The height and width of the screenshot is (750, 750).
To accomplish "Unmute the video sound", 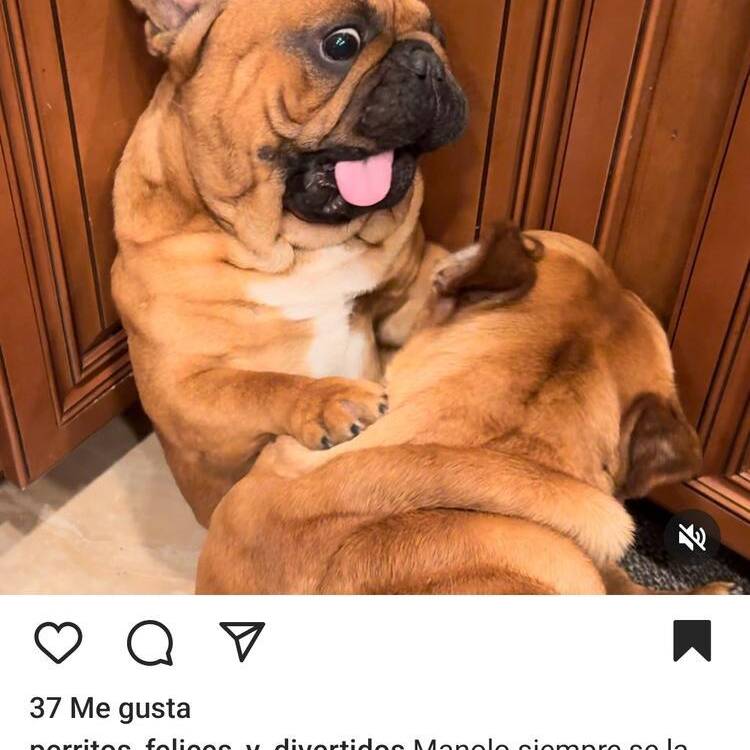I will point(692,538).
